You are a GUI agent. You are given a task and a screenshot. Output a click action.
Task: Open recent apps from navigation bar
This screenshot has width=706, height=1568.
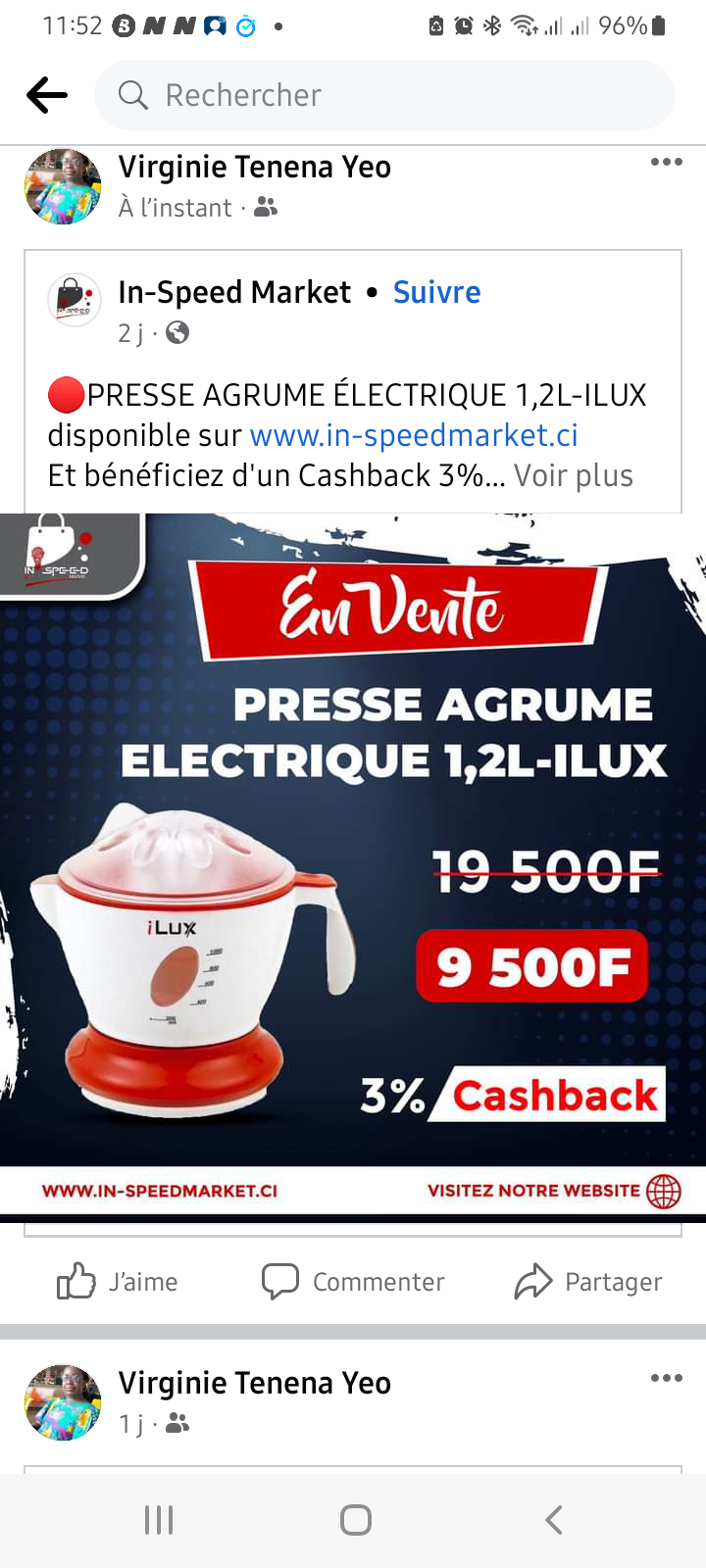click(x=159, y=1520)
